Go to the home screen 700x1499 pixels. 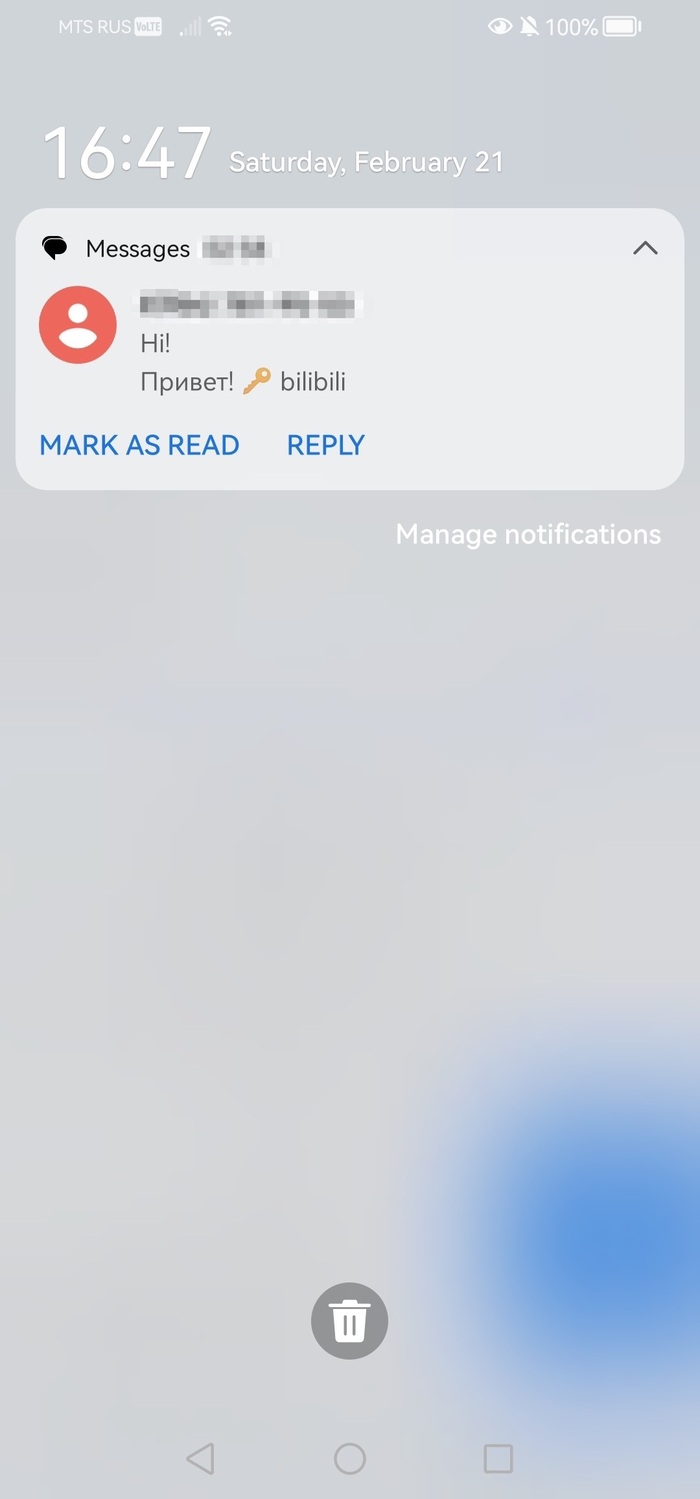click(x=349, y=1458)
